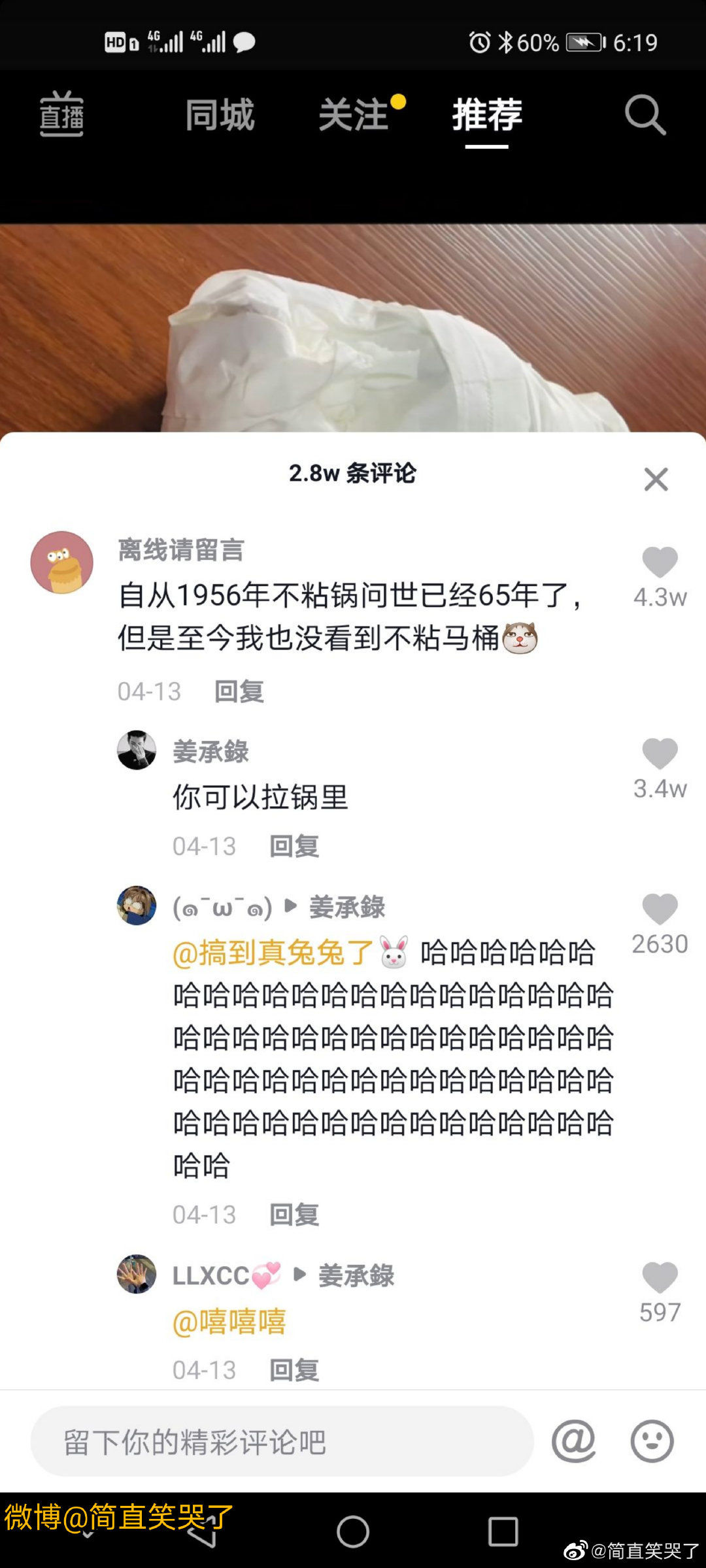This screenshot has height=1568, width=706.
Task: Tap the comment field 留下你的精彩评论吧
Action: click(282, 1441)
